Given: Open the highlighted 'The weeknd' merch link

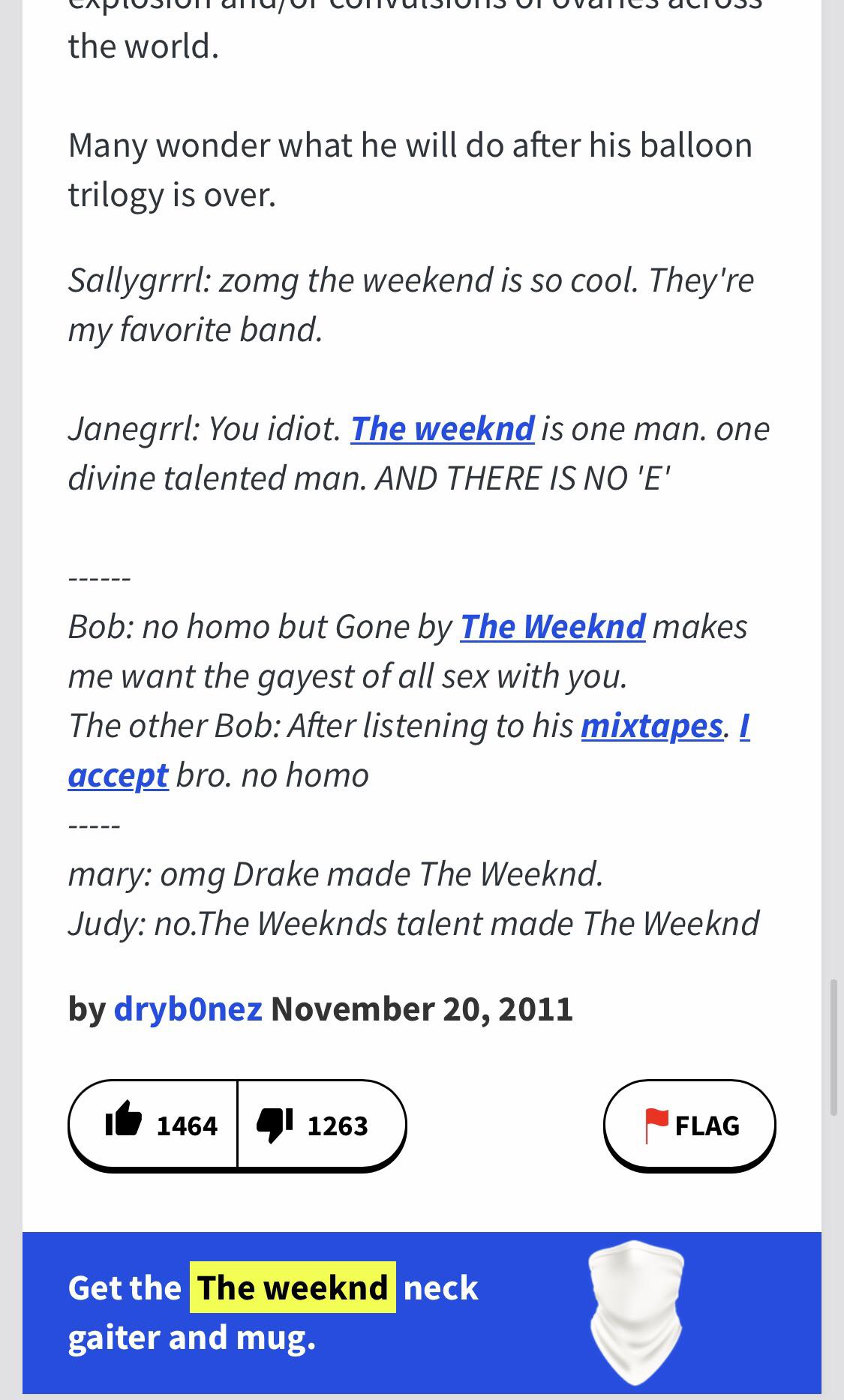Looking at the screenshot, I should [x=293, y=1287].
